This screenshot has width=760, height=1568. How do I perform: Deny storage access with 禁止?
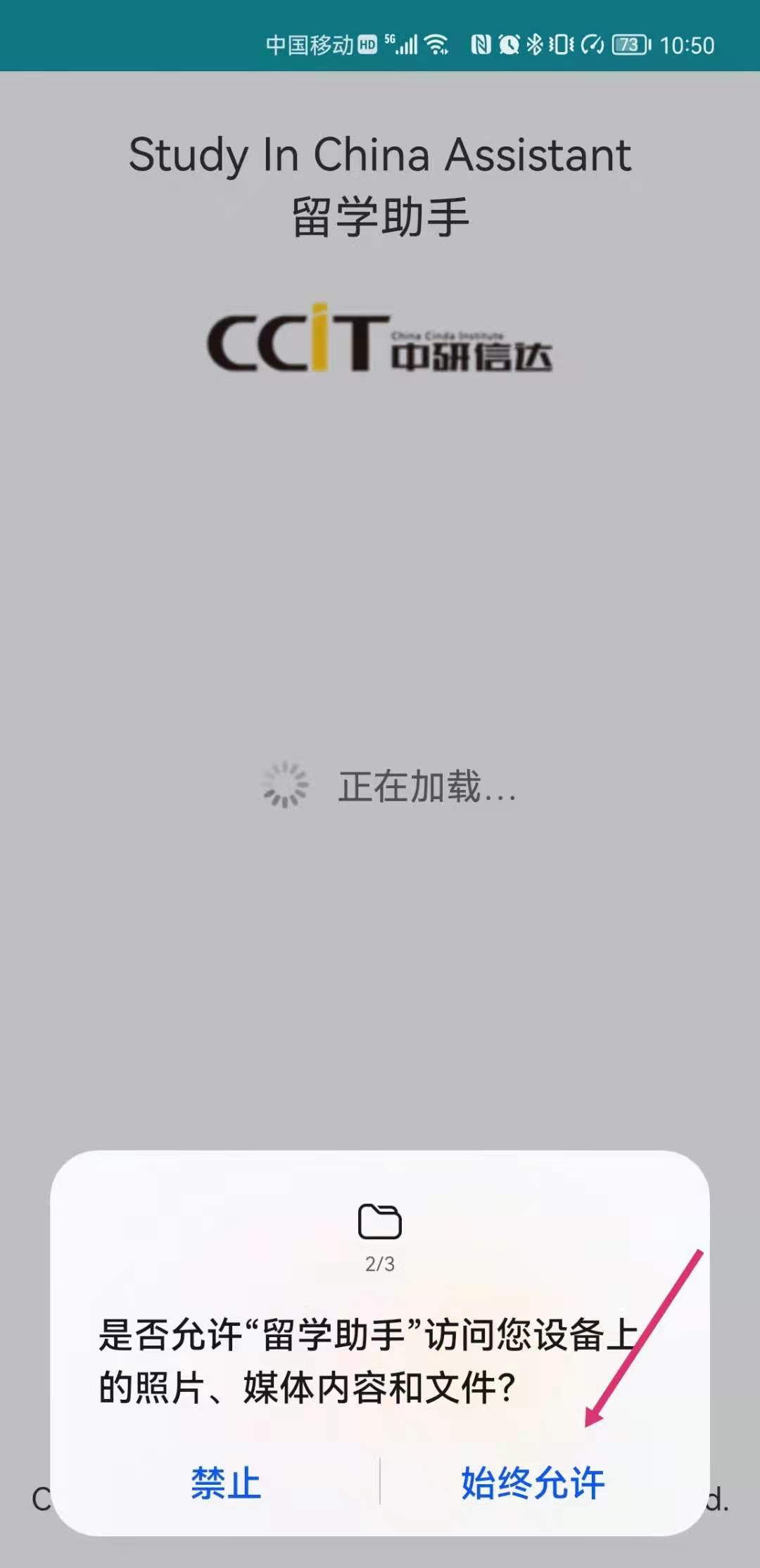click(x=226, y=1482)
